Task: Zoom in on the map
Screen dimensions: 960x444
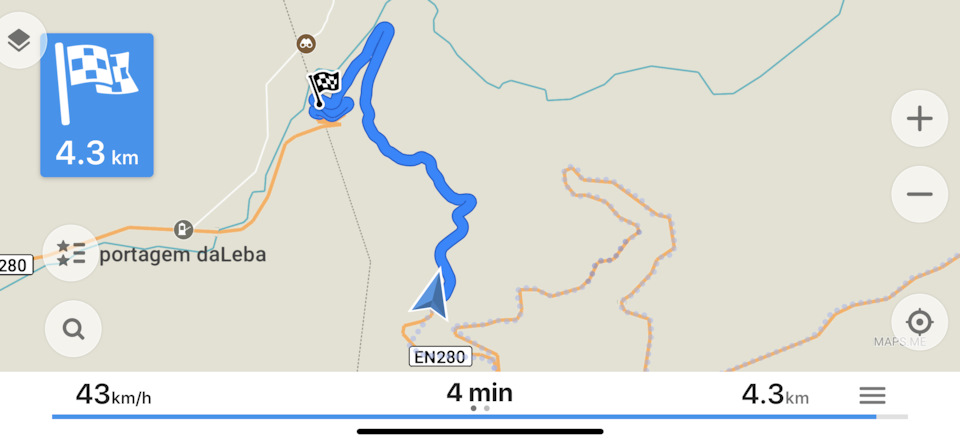Action: (918, 119)
